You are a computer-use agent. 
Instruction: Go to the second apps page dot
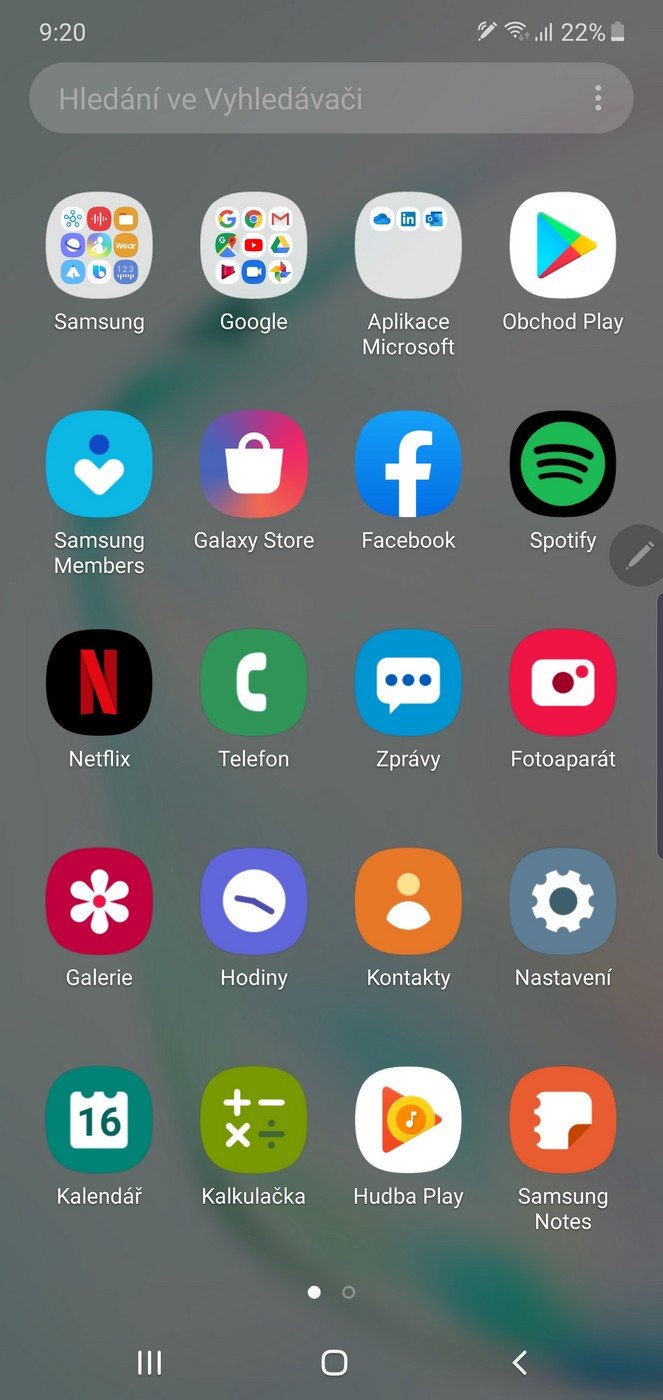tap(348, 1292)
